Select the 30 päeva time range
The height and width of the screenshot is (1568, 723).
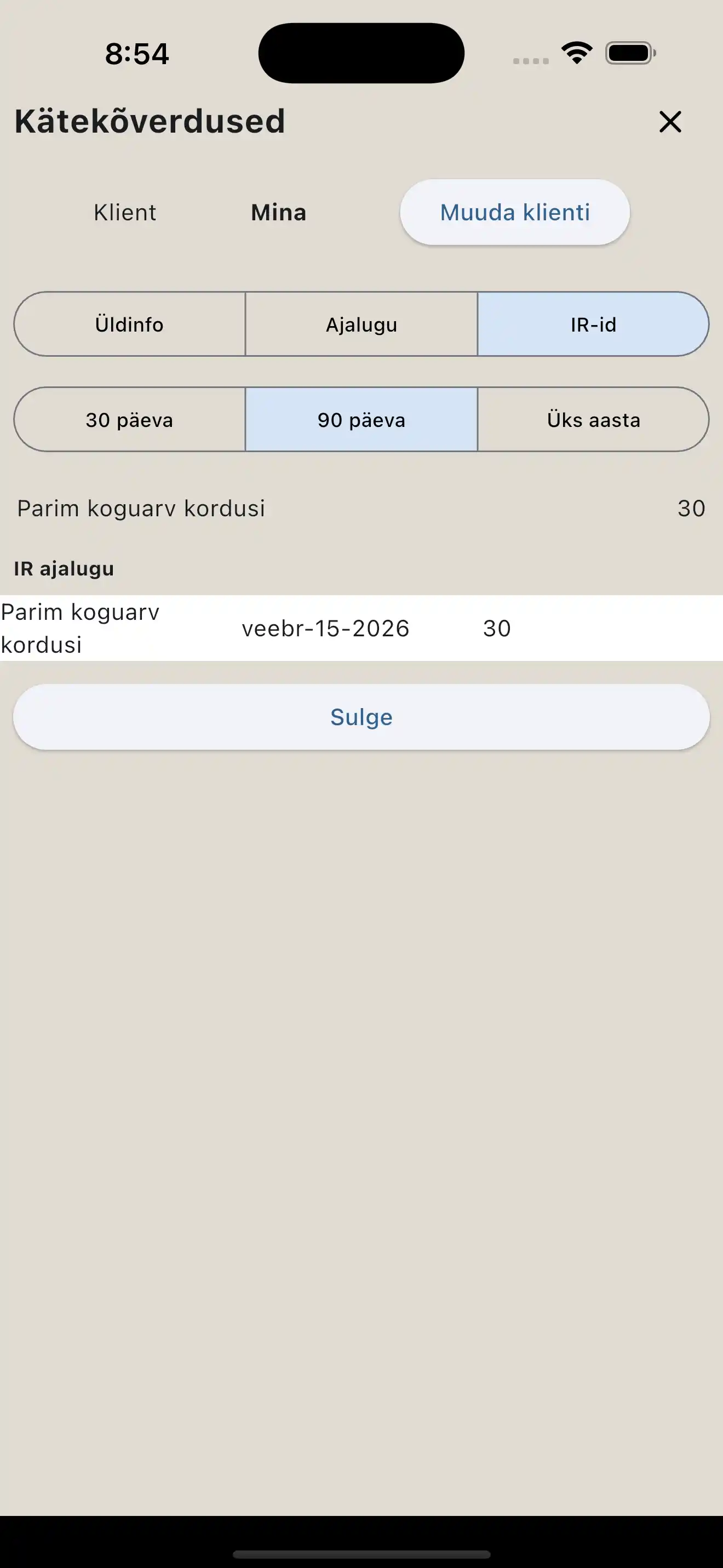click(x=128, y=419)
